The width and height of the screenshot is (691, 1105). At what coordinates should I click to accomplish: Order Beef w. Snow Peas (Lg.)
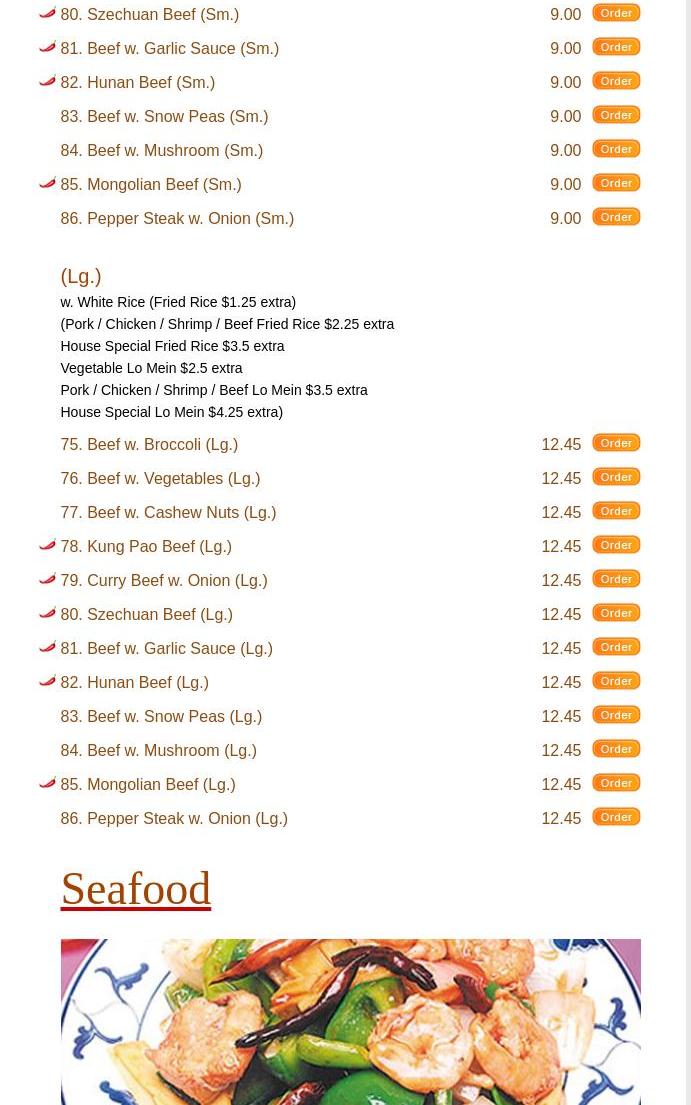tap(616, 715)
